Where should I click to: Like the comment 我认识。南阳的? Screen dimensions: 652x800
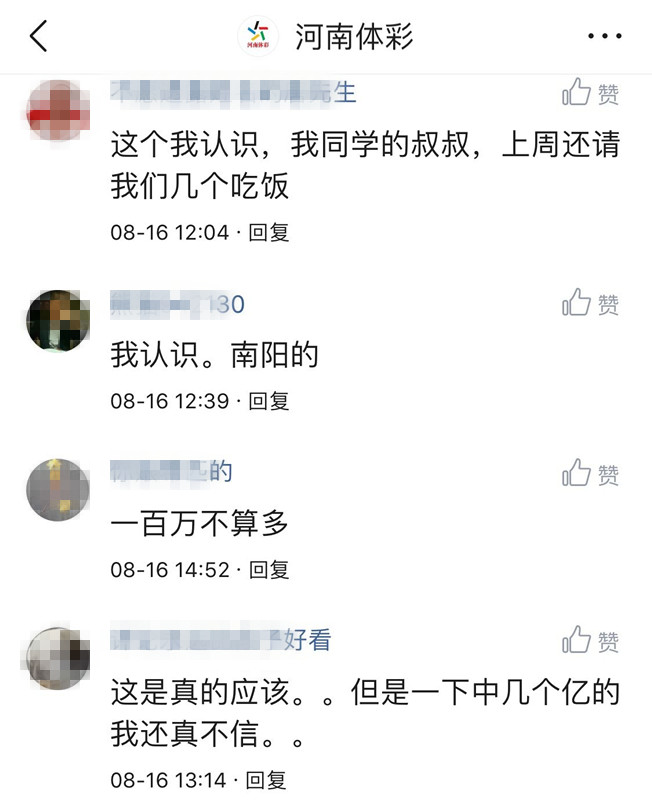(590, 304)
